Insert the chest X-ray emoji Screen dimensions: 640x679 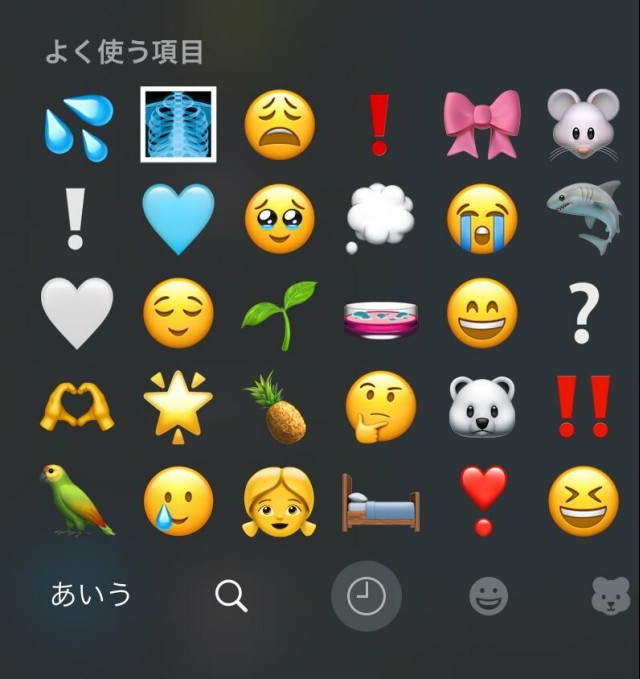tap(178, 124)
